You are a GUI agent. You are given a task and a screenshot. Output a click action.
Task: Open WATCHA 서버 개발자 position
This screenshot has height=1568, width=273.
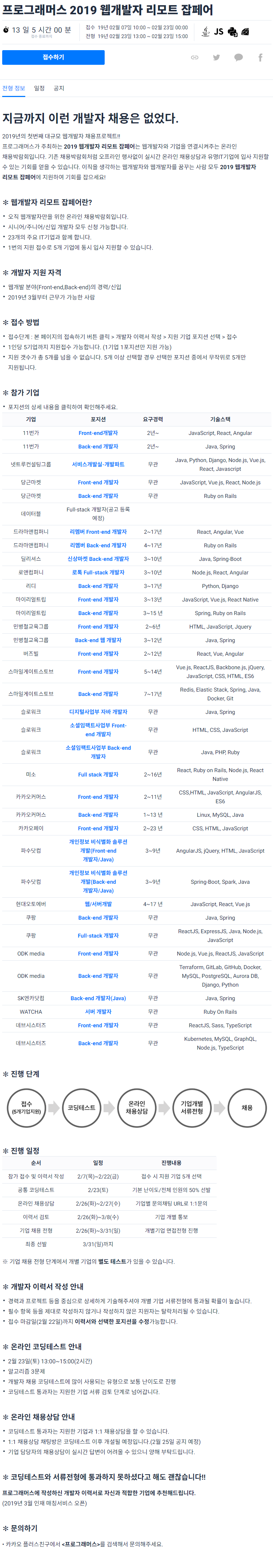point(98,1012)
